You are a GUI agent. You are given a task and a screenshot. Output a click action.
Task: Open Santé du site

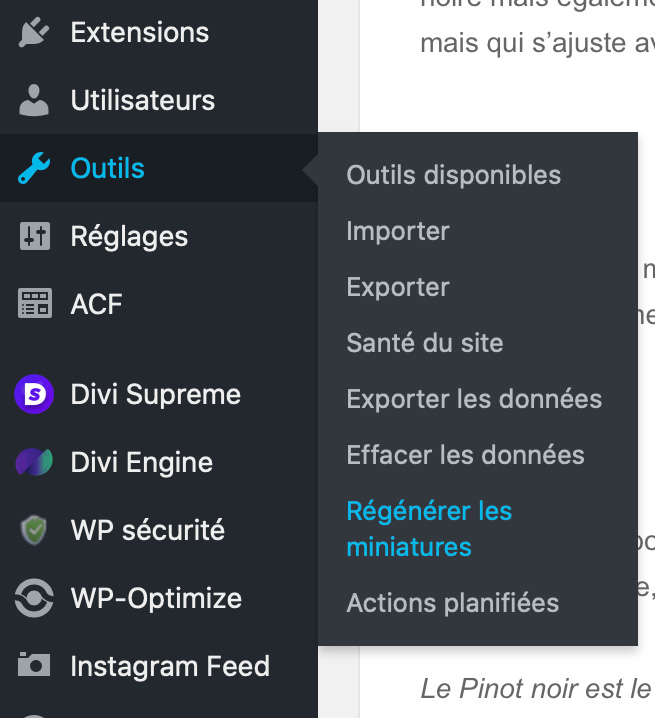click(x=424, y=343)
